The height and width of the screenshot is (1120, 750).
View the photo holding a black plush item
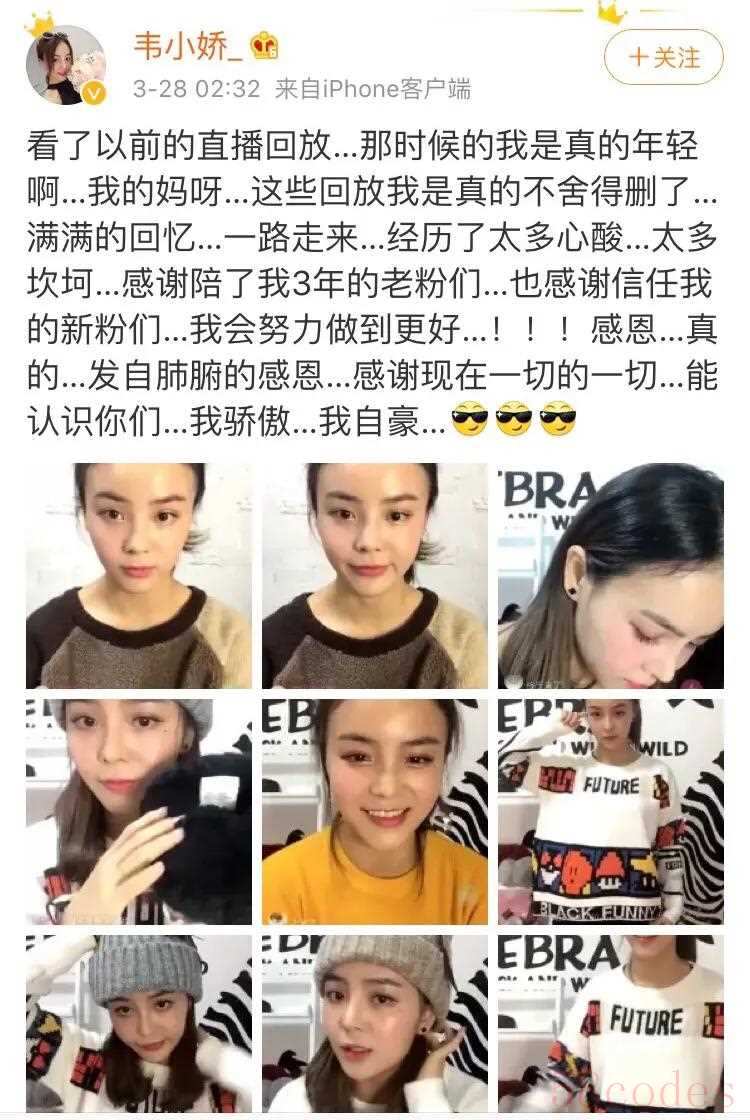(x=139, y=811)
